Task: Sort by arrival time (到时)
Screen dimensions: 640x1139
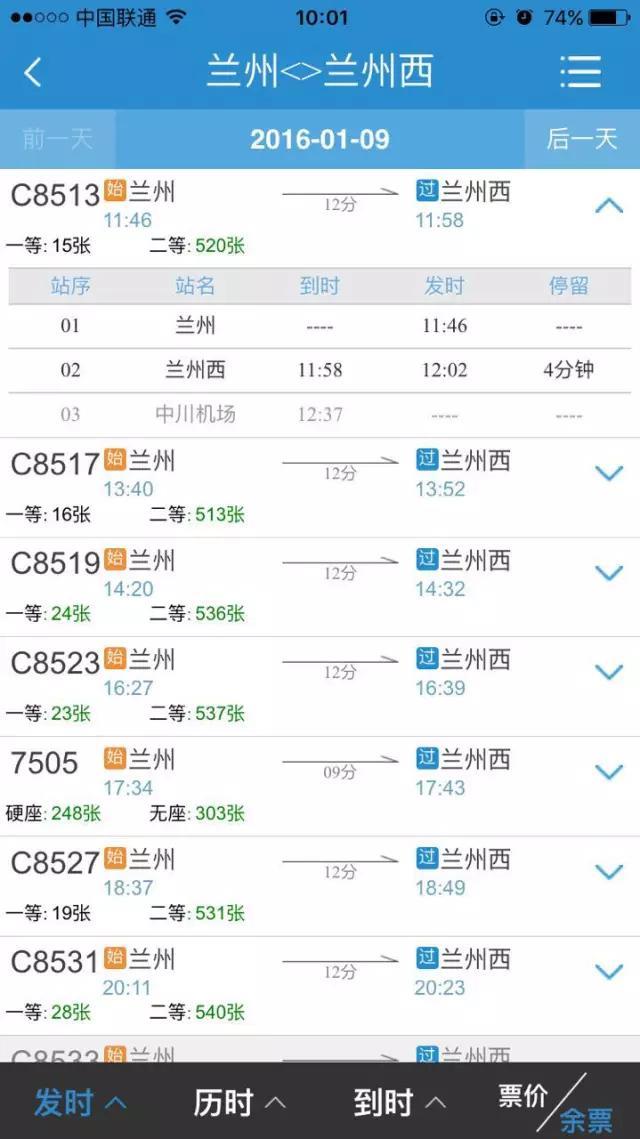Action: pyautogui.click(x=400, y=1103)
